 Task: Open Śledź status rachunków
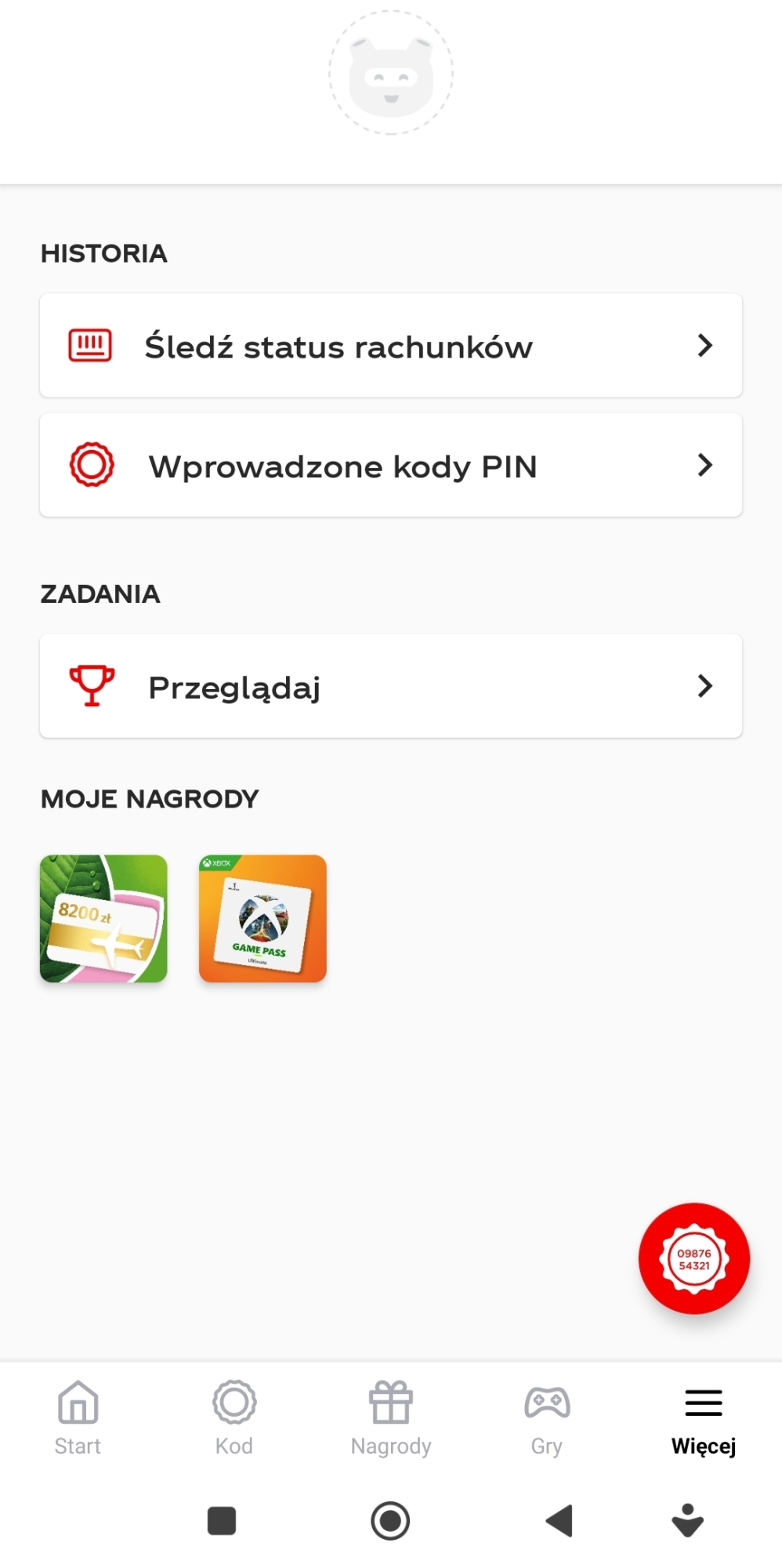pos(390,346)
